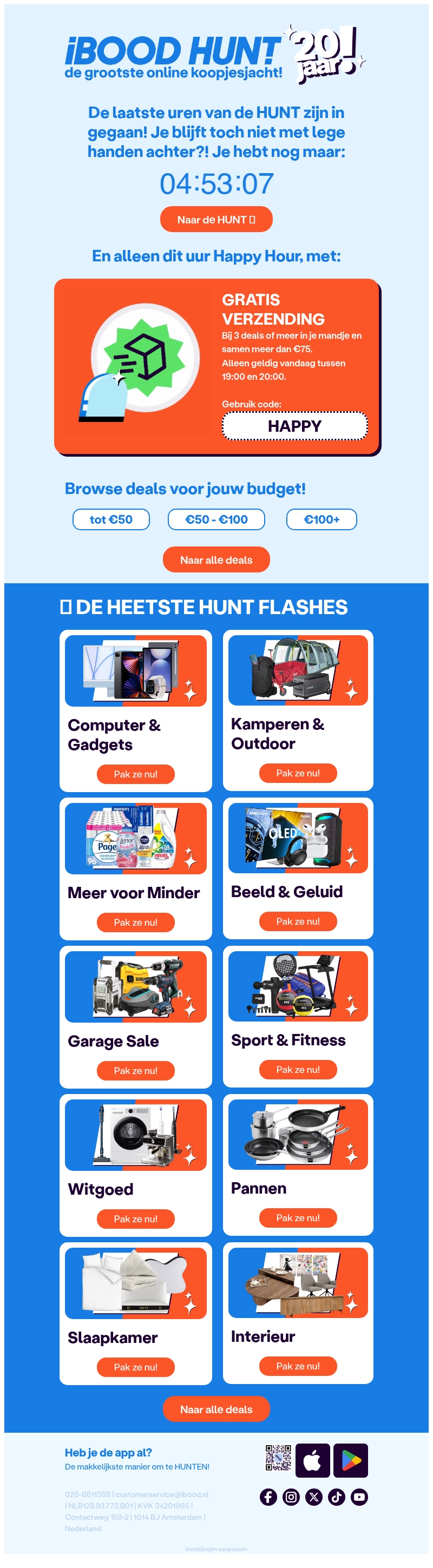Select the tot €50 budget chip
Screen dimensions: 433x1568
pos(111,519)
